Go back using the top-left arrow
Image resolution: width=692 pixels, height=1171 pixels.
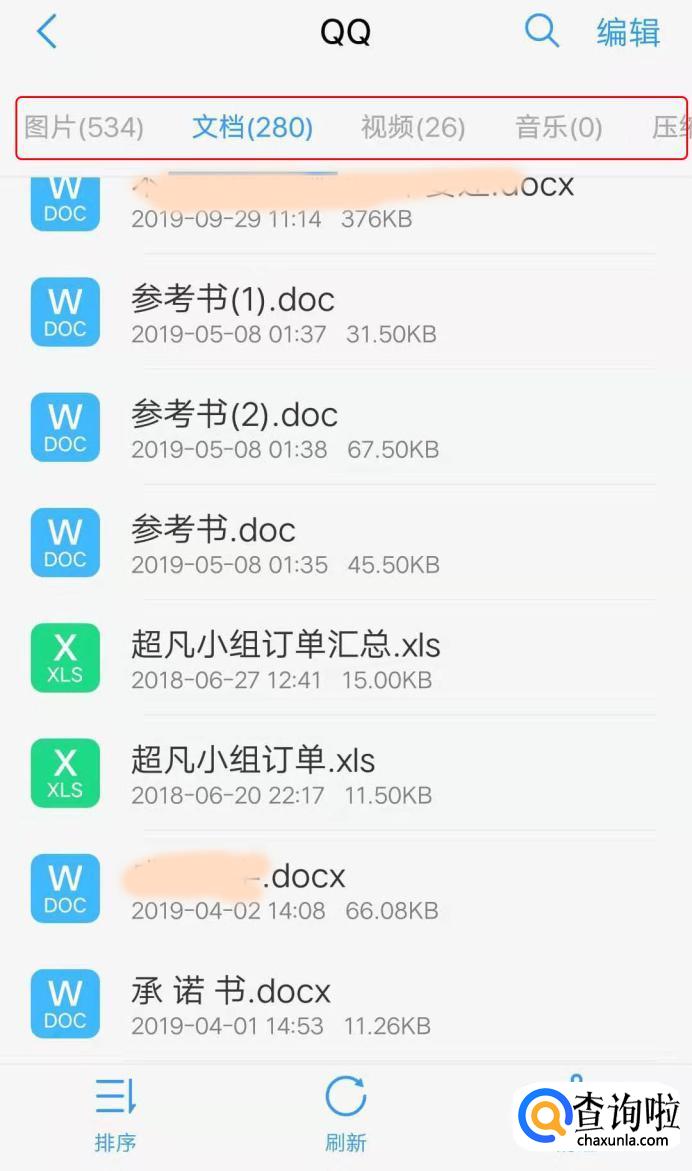tap(47, 32)
